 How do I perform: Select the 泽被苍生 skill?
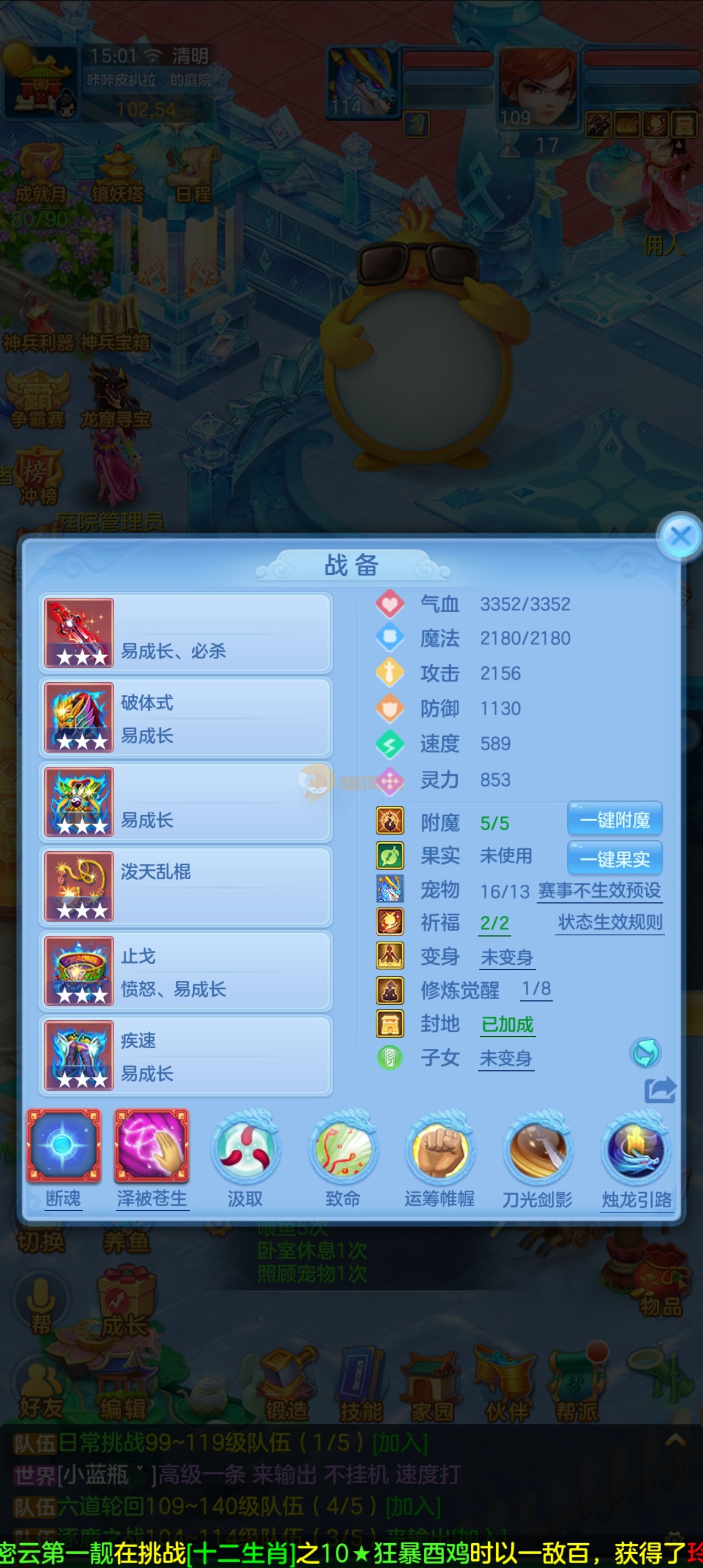point(152,1148)
